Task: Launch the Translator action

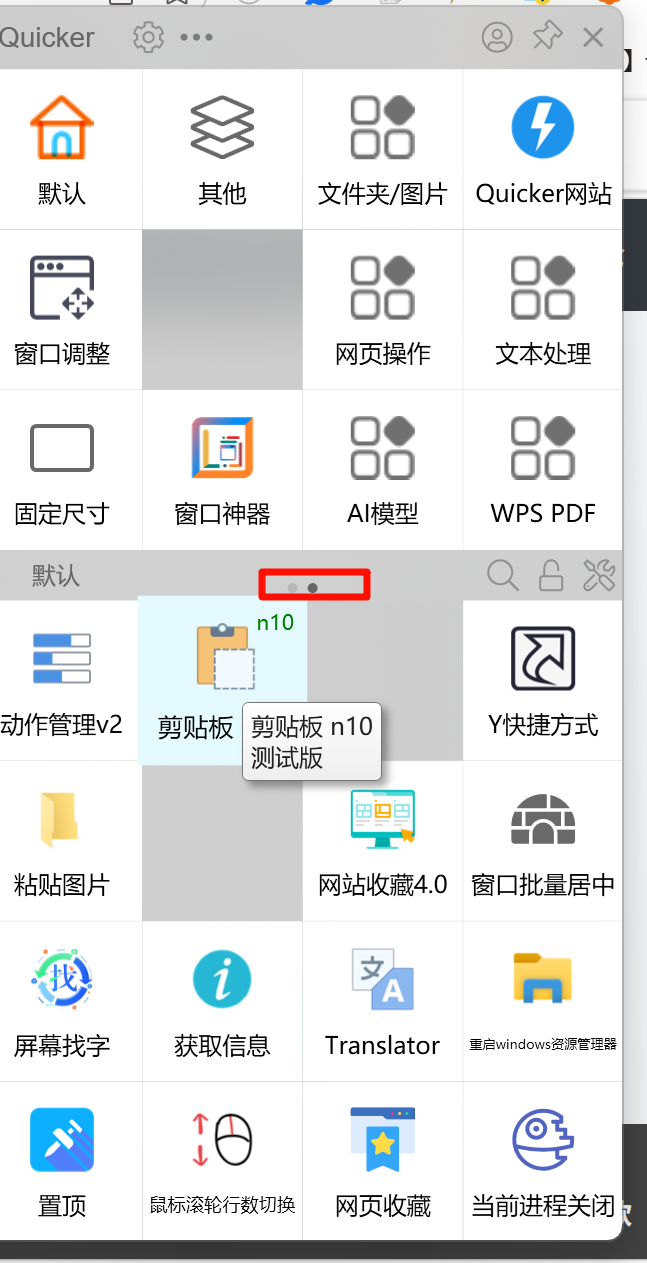Action: (382, 1001)
